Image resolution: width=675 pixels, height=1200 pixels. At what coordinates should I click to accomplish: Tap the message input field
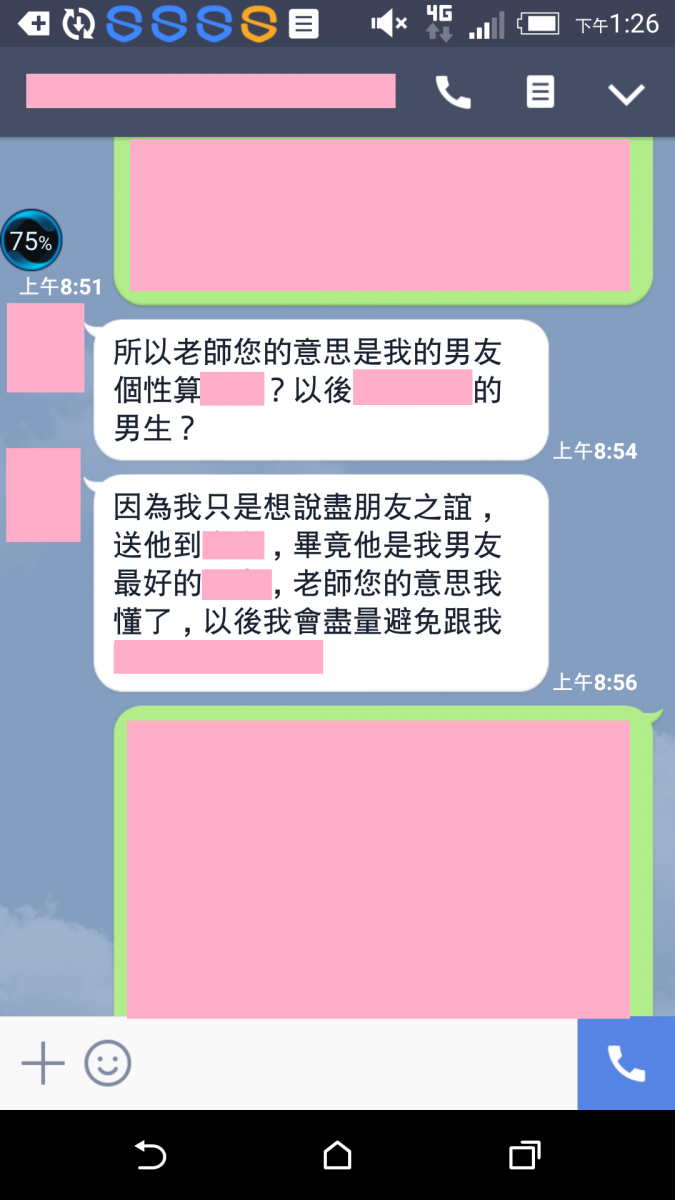coord(350,1063)
